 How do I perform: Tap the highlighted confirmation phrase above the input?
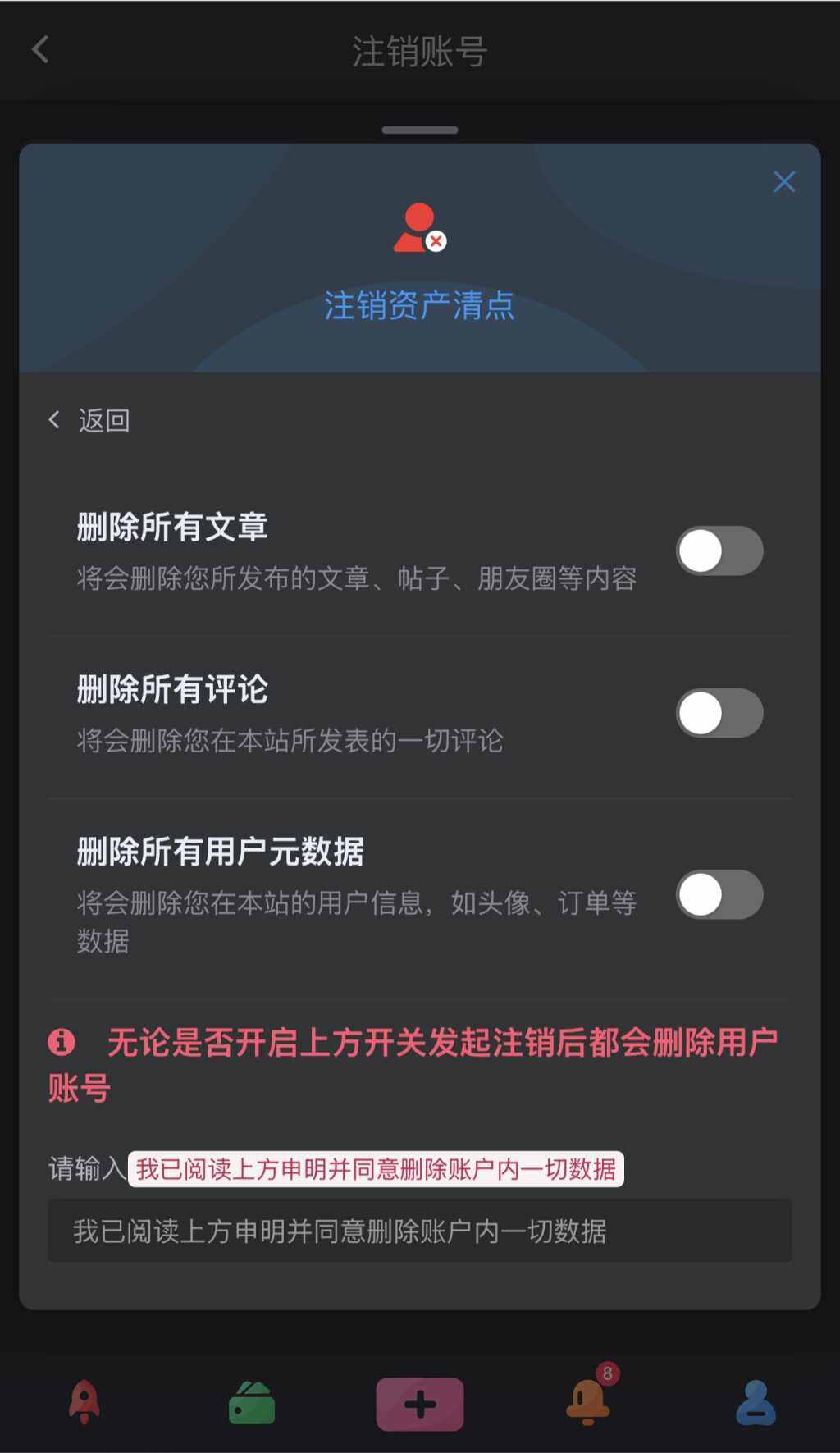click(377, 1166)
